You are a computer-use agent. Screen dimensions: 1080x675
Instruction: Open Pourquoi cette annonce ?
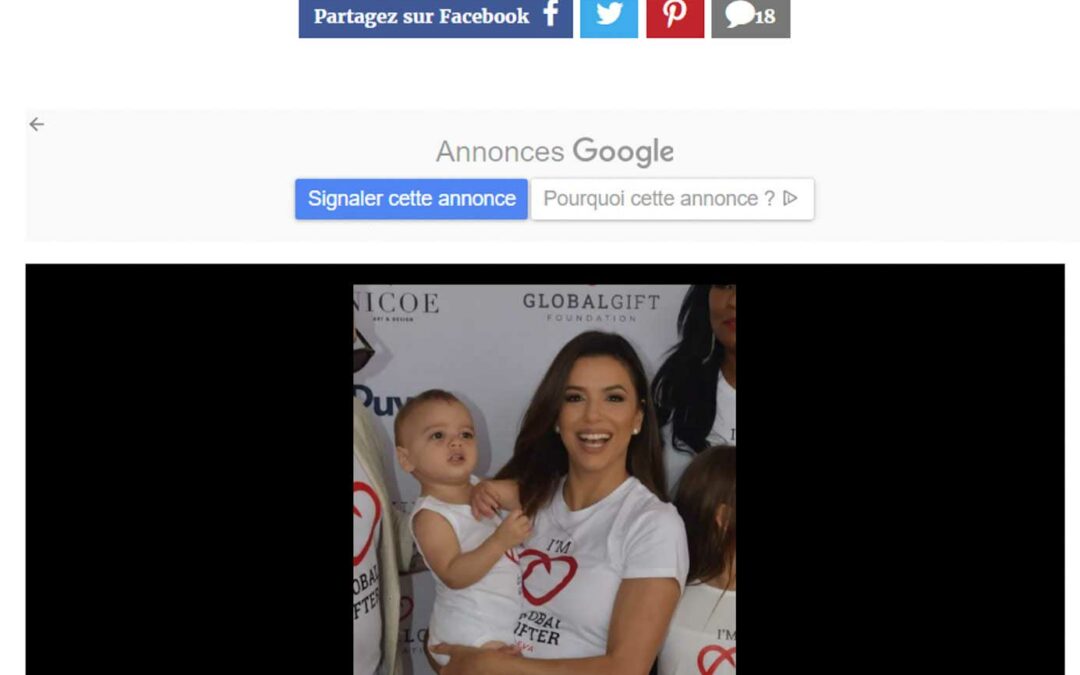pyautogui.click(x=671, y=199)
